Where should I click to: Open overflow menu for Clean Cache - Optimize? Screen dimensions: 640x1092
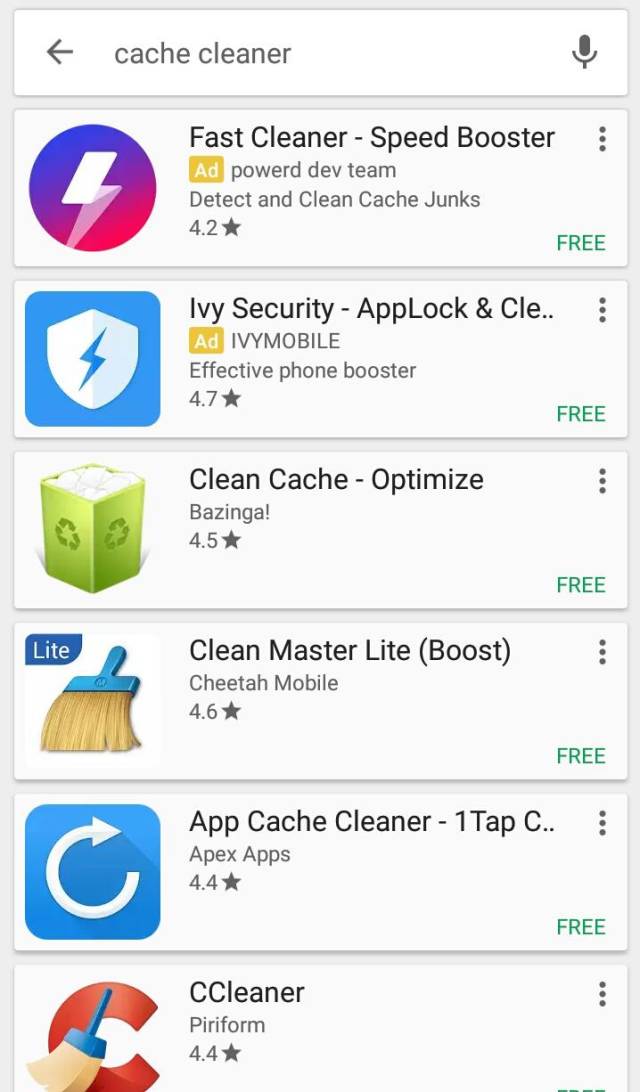pyautogui.click(x=602, y=481)
